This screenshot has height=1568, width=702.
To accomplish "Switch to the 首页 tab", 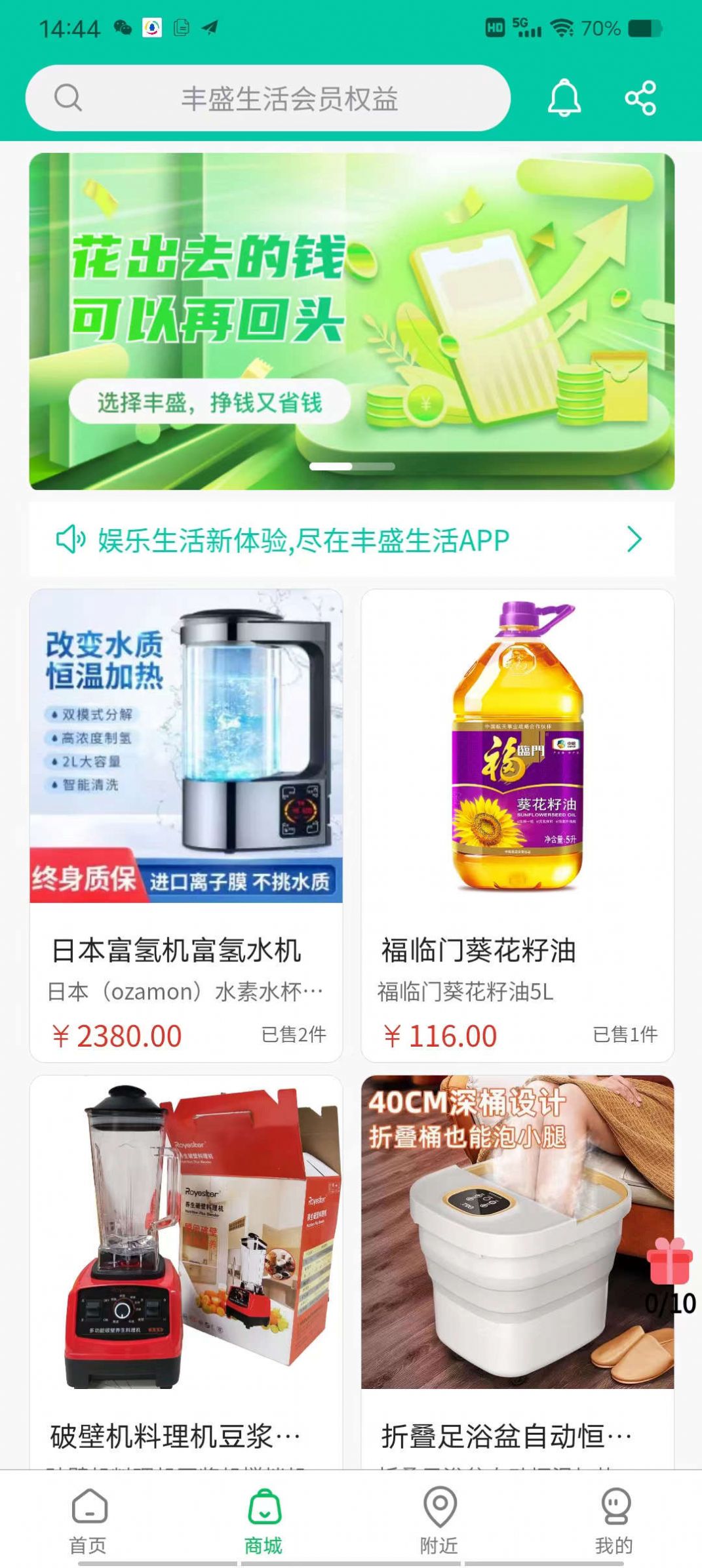I will pyautogui.click(x=88, y=1516).
